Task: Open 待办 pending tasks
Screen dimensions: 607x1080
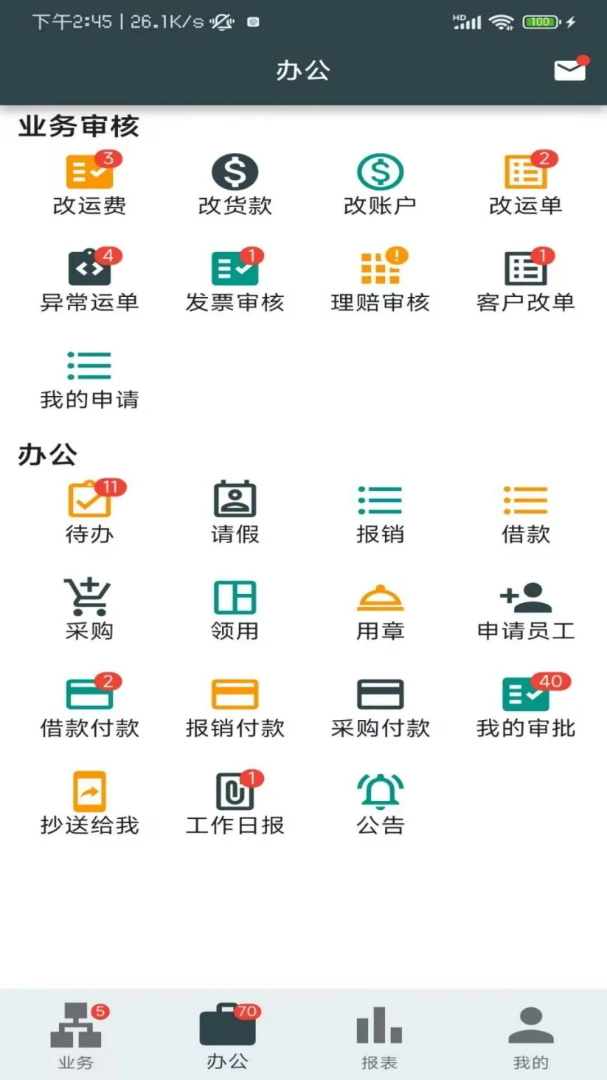Action: [90, 512]
